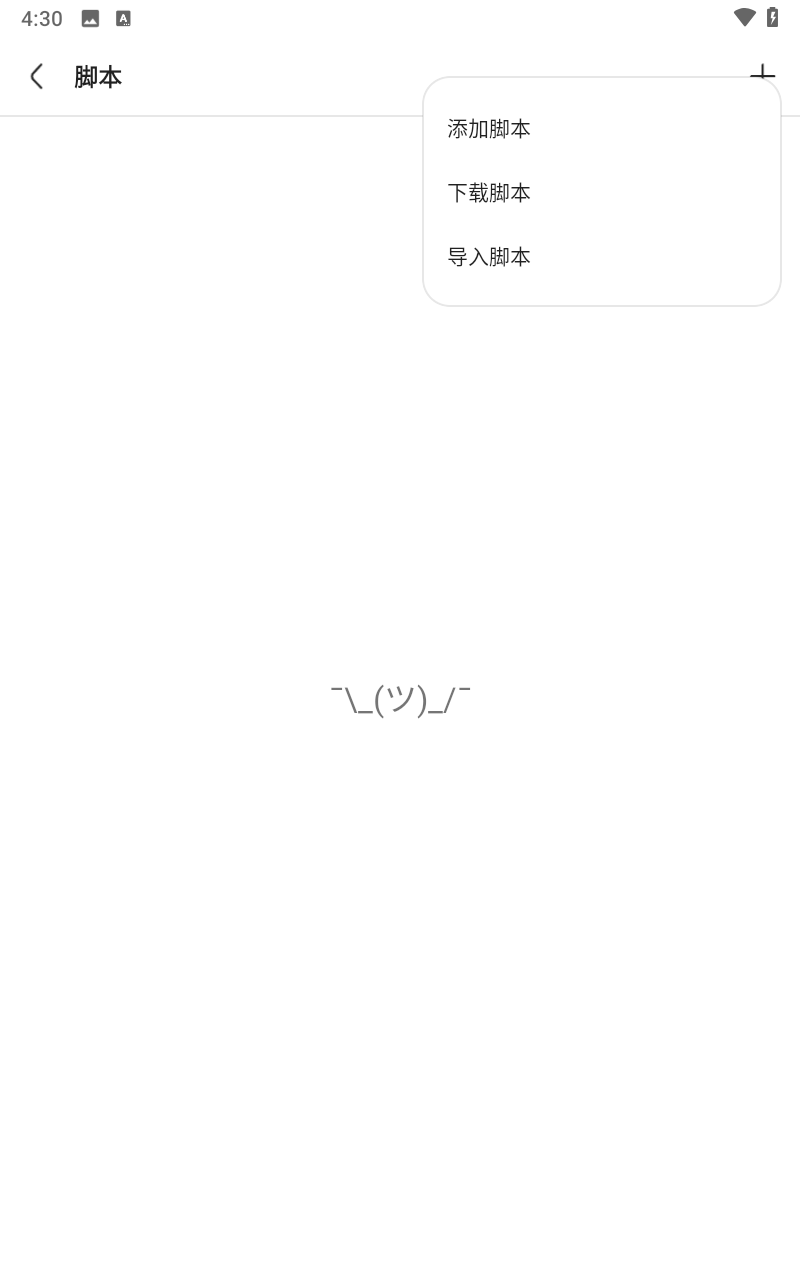Tap the Wi-Fi icon in the status bar
The height and width of the screenshot is (1280, 800).
tap(742, 17)
